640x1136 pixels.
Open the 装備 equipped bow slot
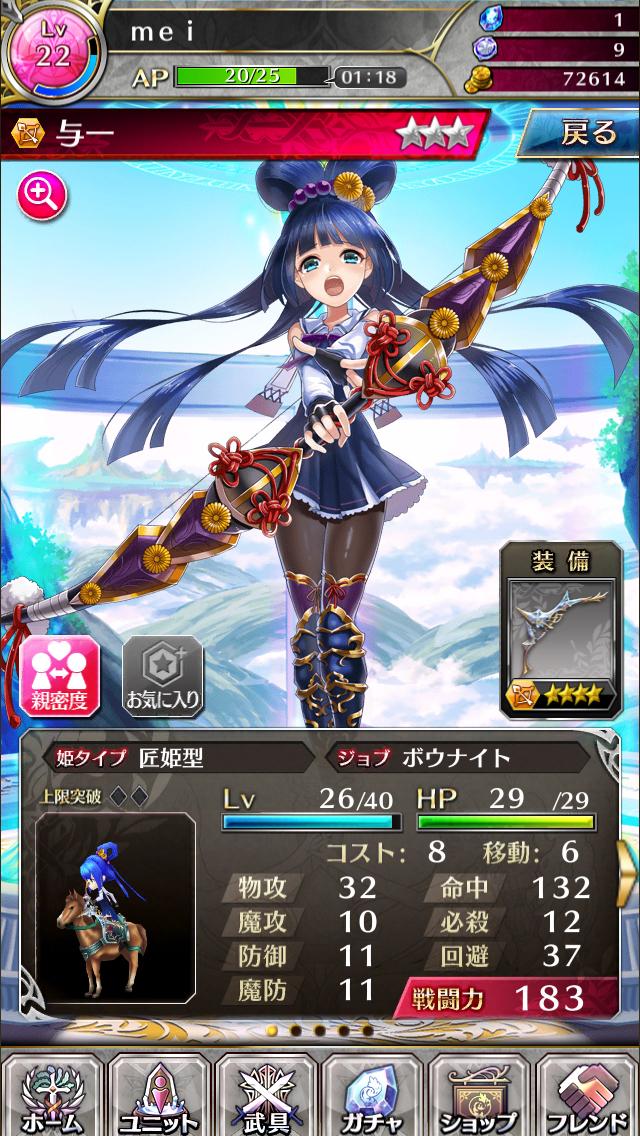[x=561, y=630]
